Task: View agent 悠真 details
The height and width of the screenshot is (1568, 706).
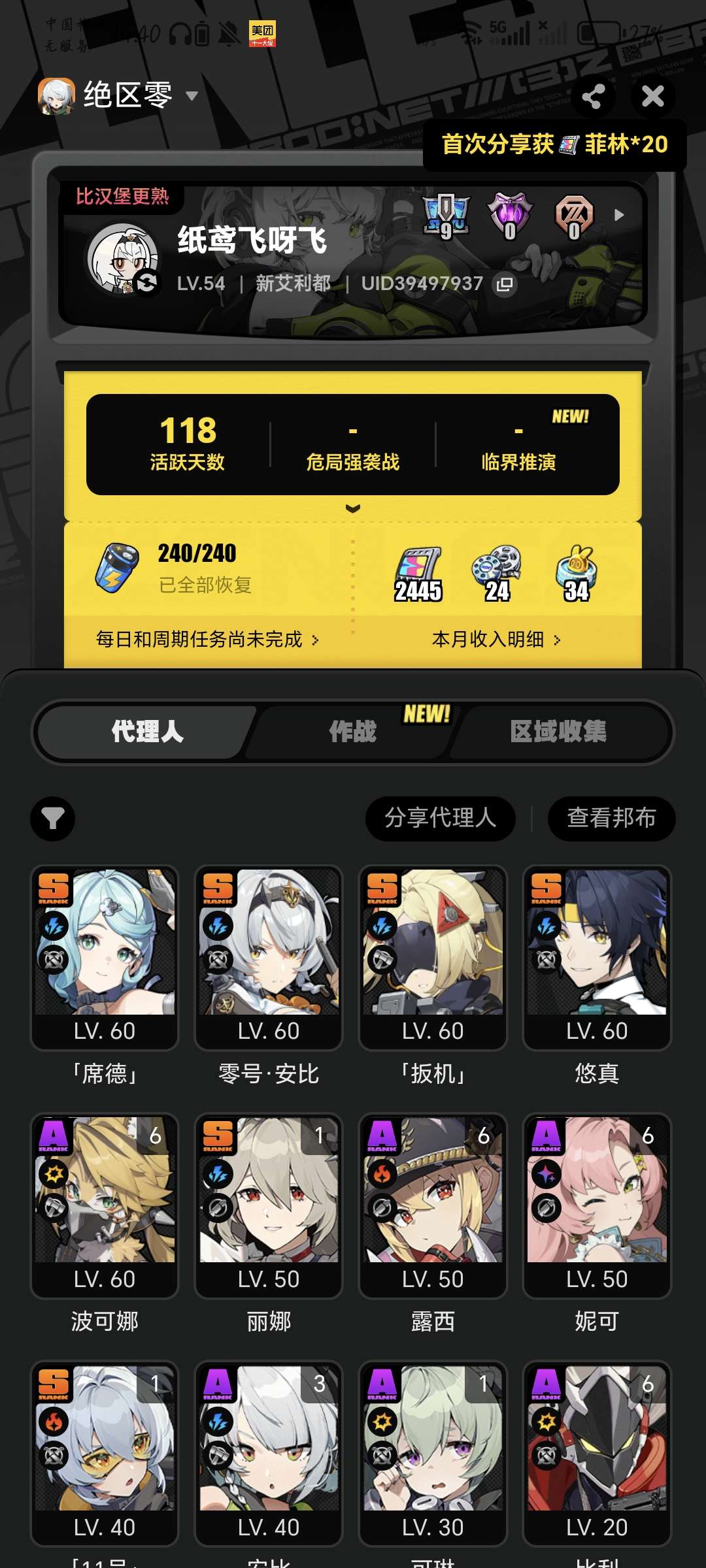Action: pyautogui.click(x=597, y=957)
